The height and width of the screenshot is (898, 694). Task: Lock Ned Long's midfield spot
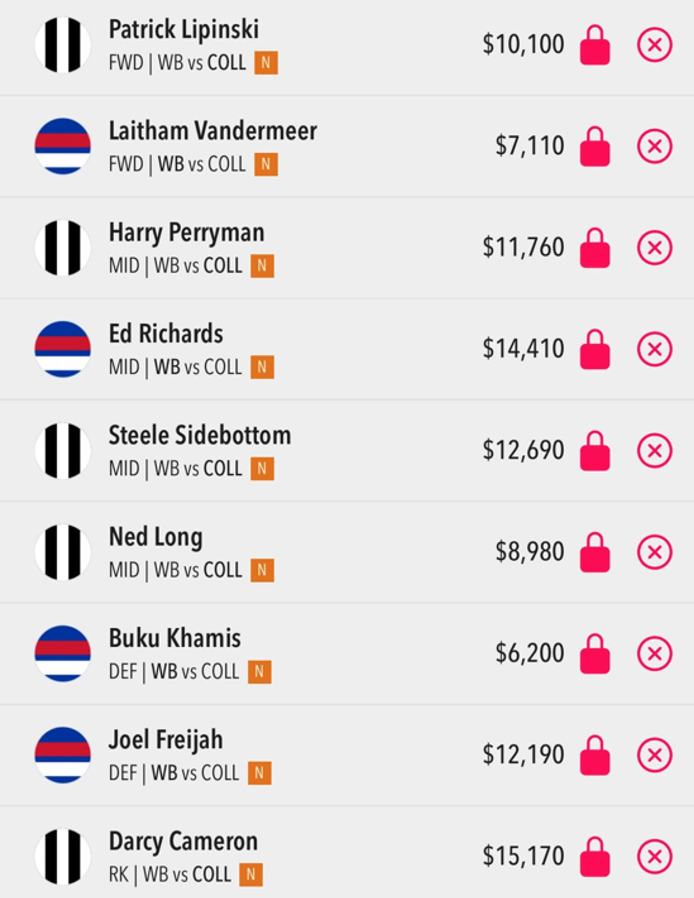[595, 552]
